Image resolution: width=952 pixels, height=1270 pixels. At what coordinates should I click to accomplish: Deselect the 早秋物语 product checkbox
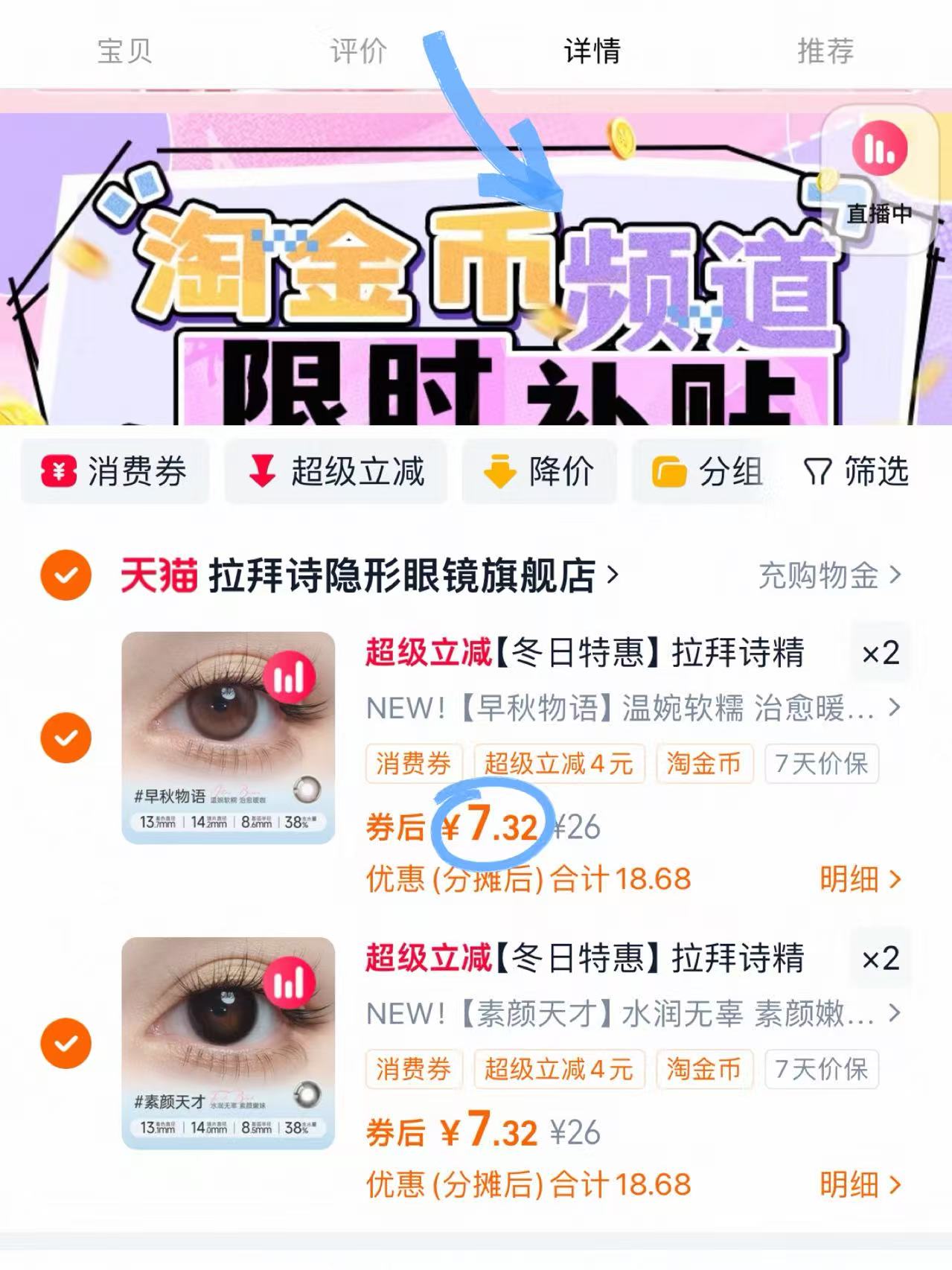coord(66,738)
